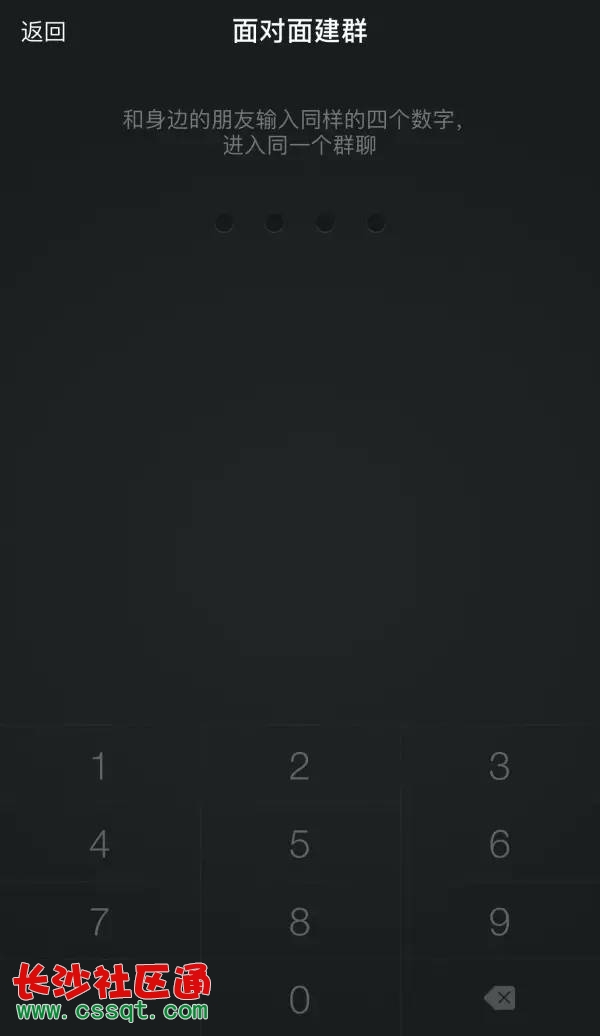Enter digit 9 on the keypad
Image resolution: width=600 pixels, height=1036 pixels.
[499, 922]
